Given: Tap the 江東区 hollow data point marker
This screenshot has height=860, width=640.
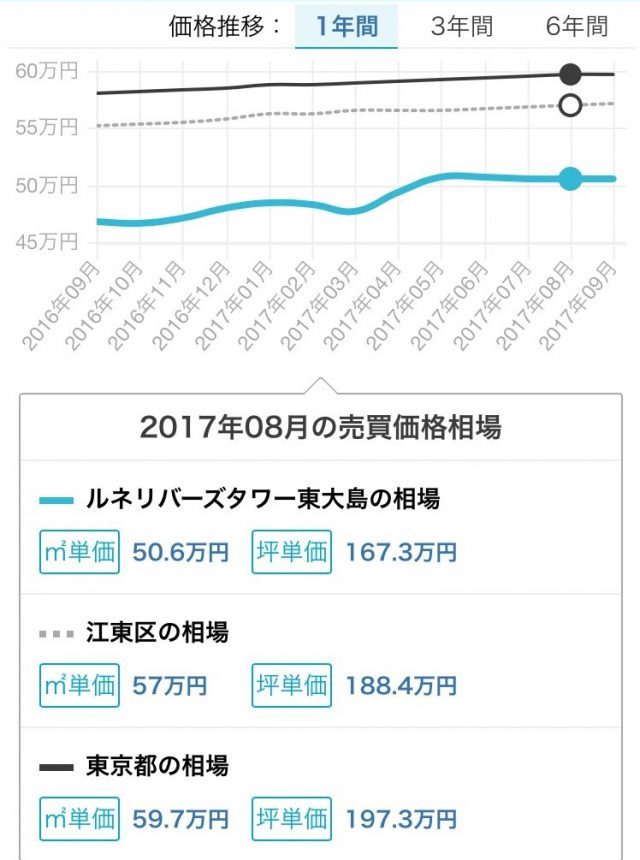Looking at the screenshot, I should (x=570, y=105).
